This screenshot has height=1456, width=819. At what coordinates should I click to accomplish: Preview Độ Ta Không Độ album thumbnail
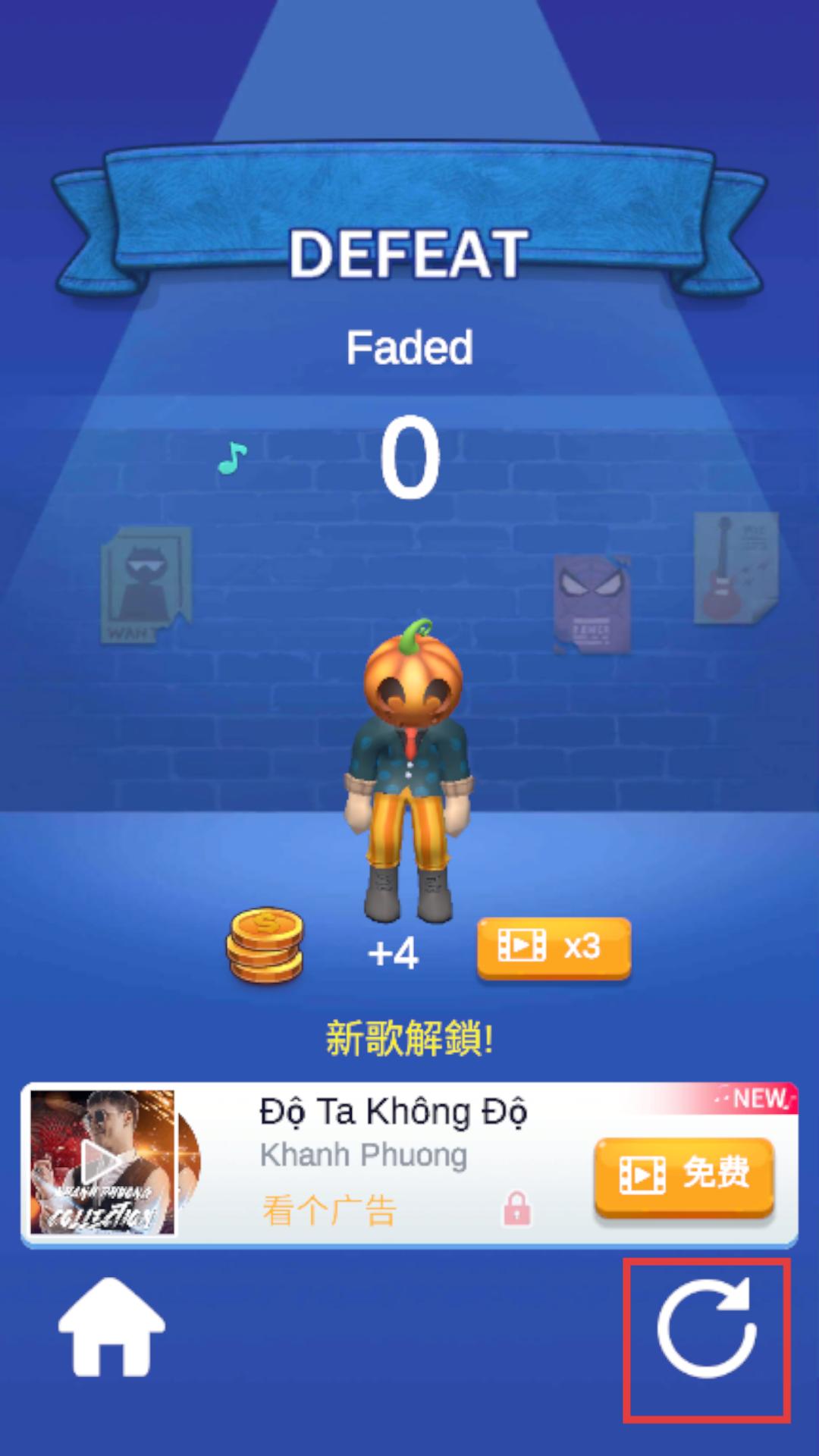coord(103,1161)
